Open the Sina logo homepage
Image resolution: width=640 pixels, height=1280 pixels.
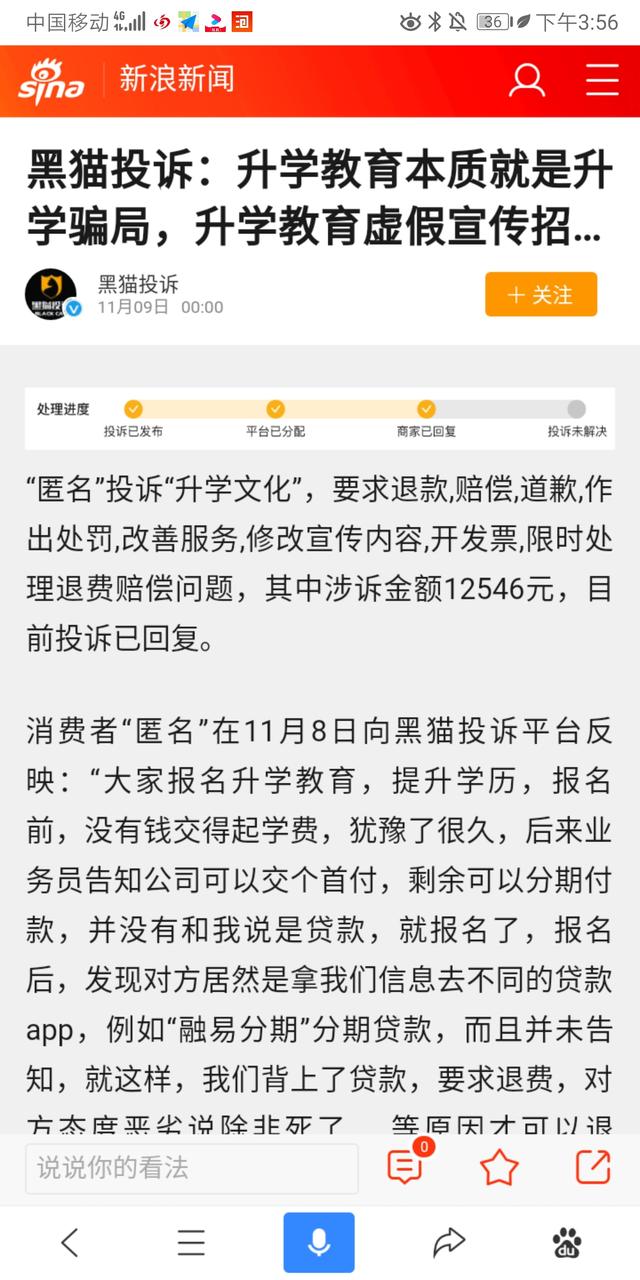51,80
